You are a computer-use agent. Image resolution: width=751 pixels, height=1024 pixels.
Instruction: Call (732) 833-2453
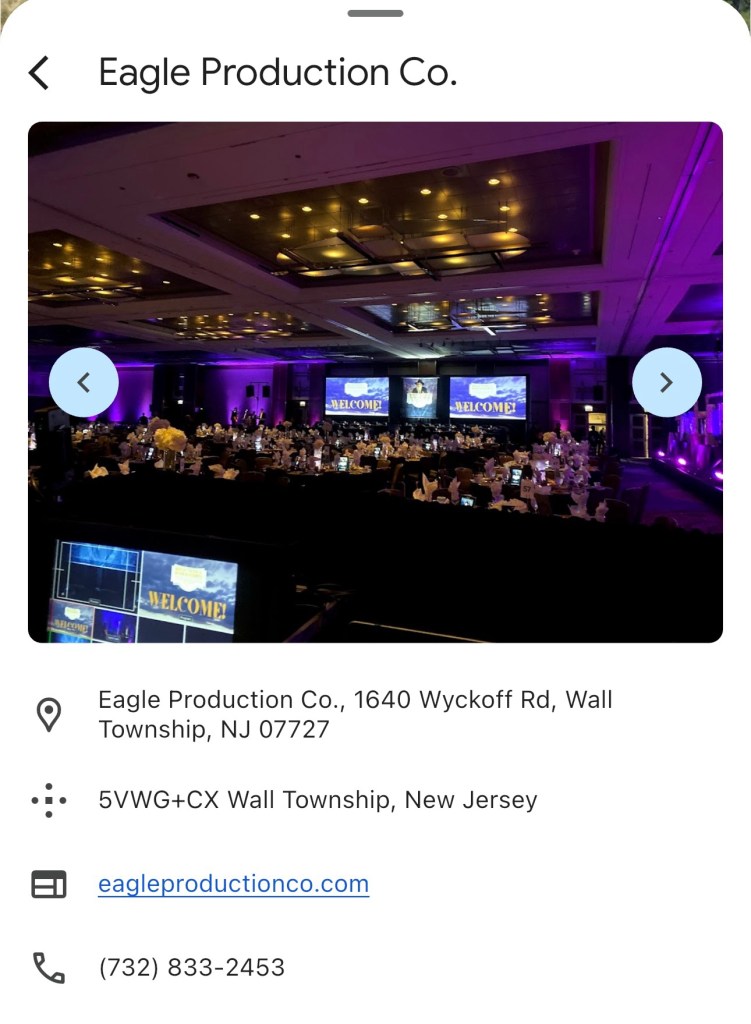coord(191,967)
